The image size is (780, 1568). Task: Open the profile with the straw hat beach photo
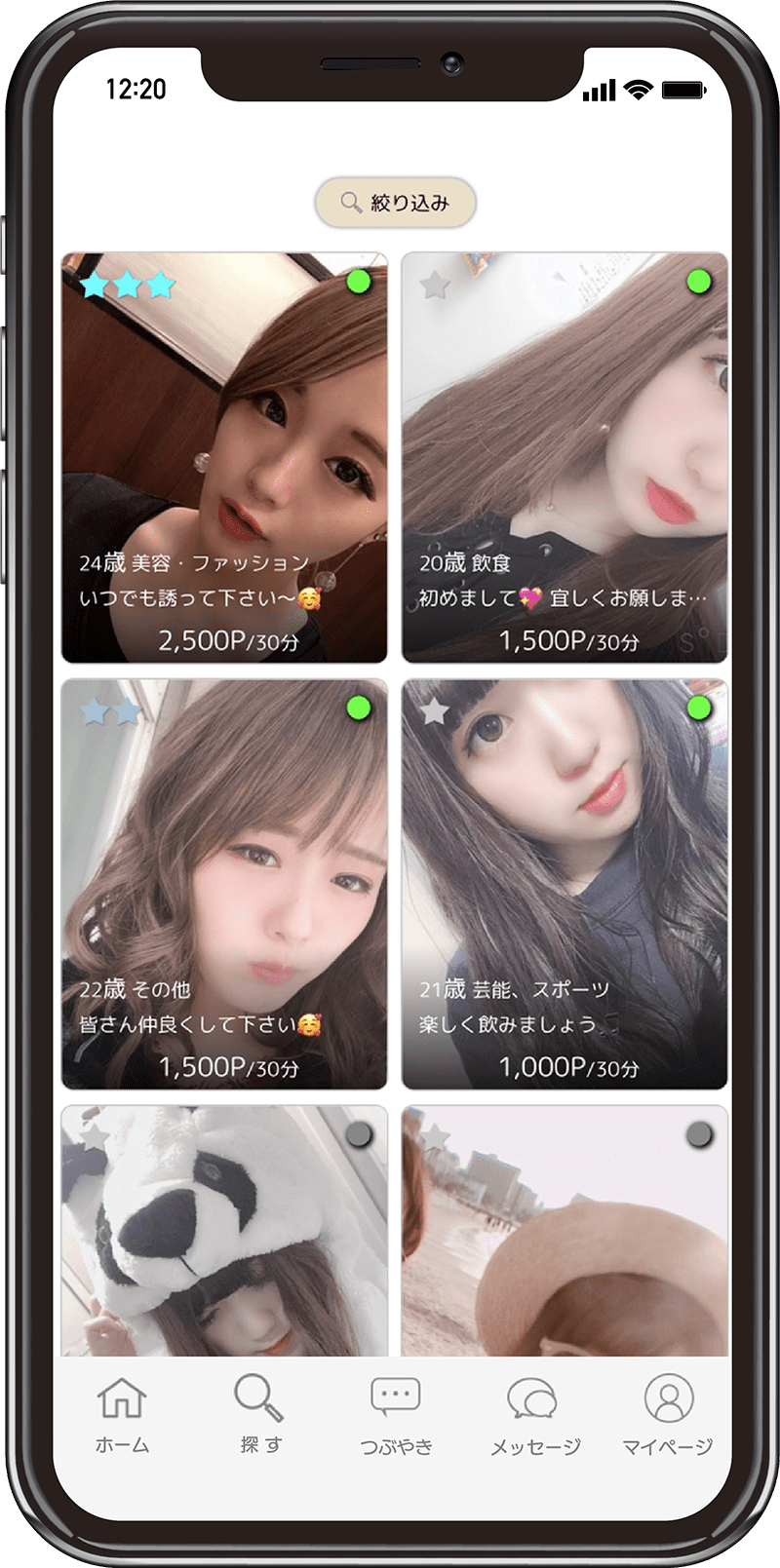[x=565, y=1231]
